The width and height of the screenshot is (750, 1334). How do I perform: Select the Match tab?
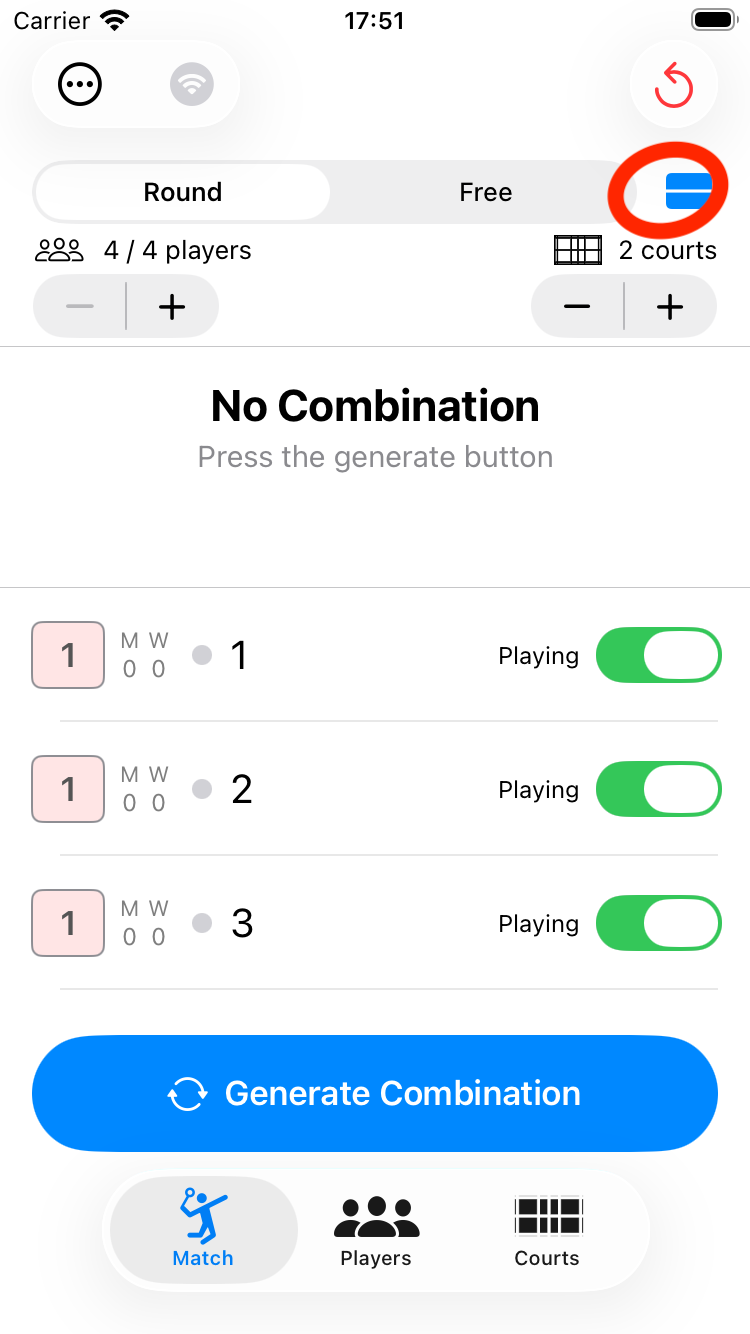[x=203, y=1230]
